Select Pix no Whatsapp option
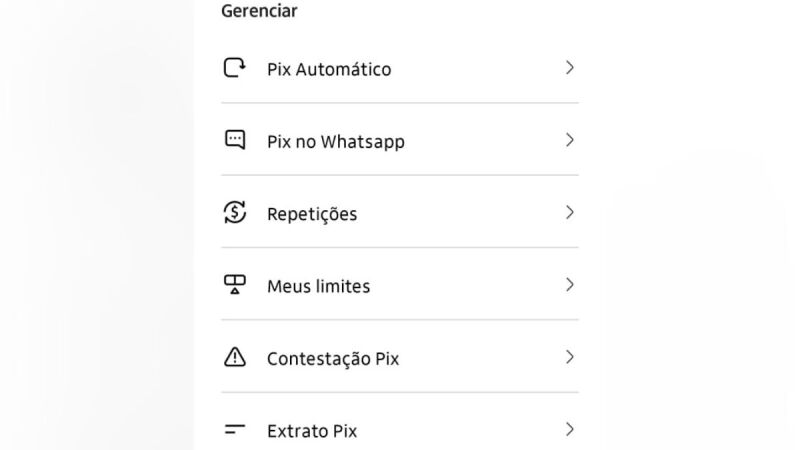The image size is (800, 450). point(336,141)
